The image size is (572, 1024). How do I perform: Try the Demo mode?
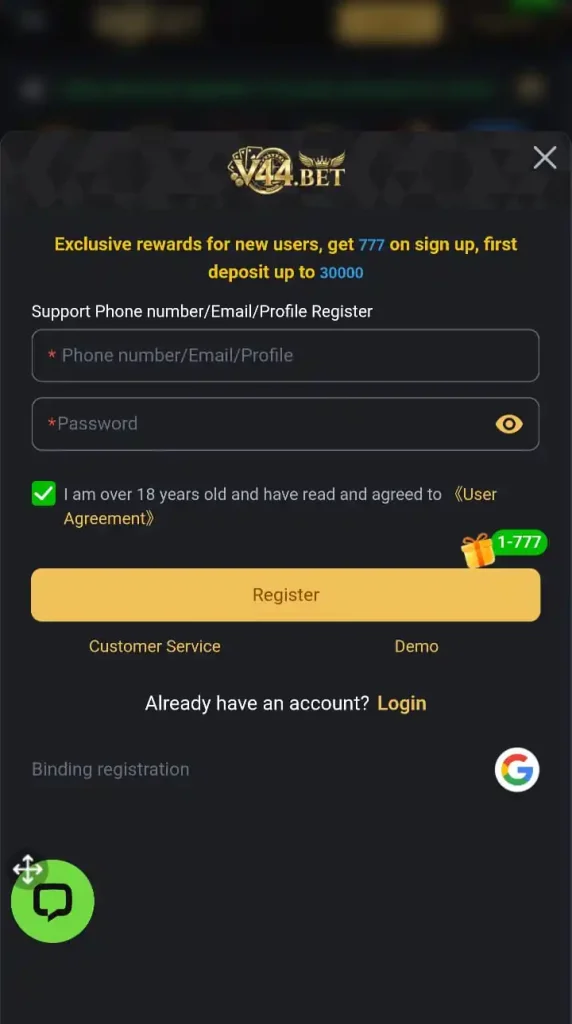tap(416, 646)
